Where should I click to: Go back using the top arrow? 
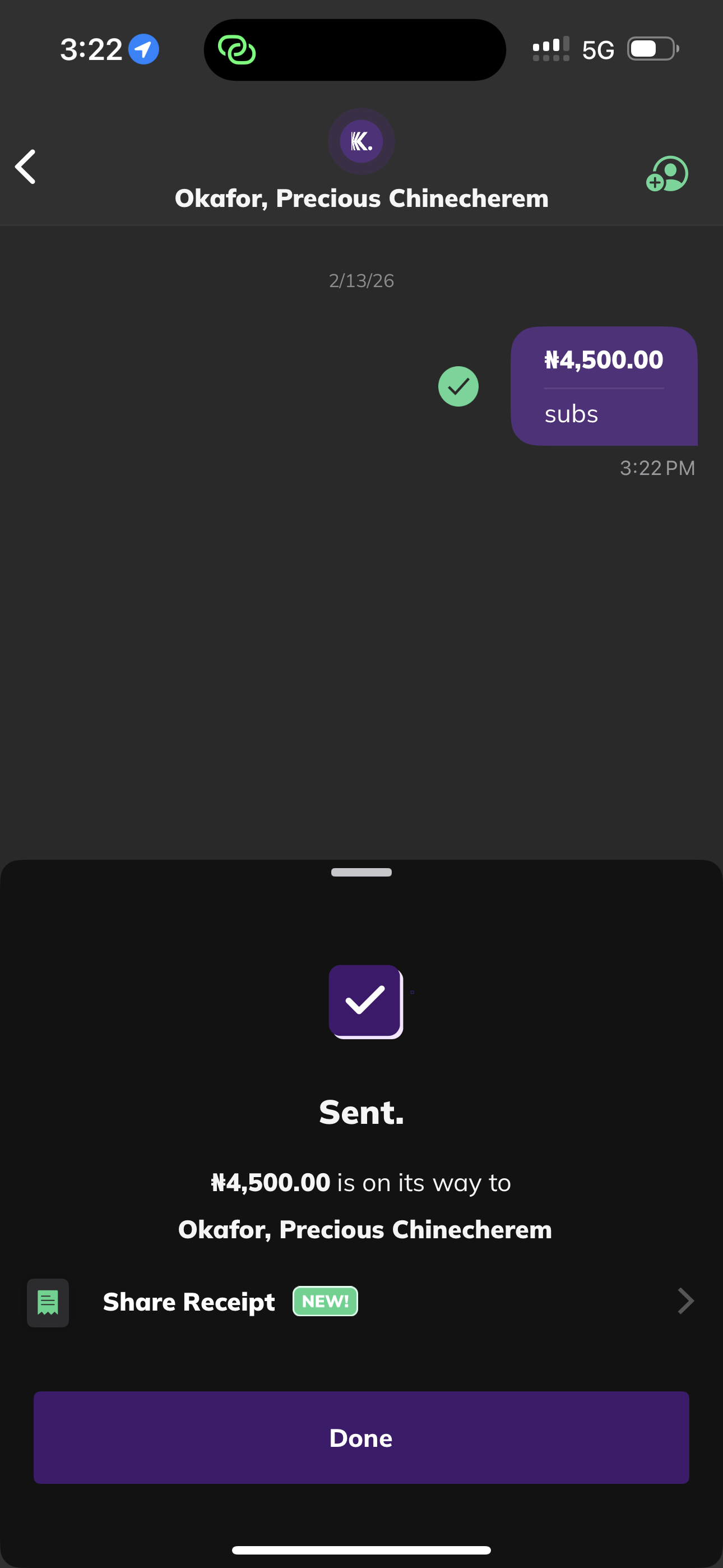[26, 167]
